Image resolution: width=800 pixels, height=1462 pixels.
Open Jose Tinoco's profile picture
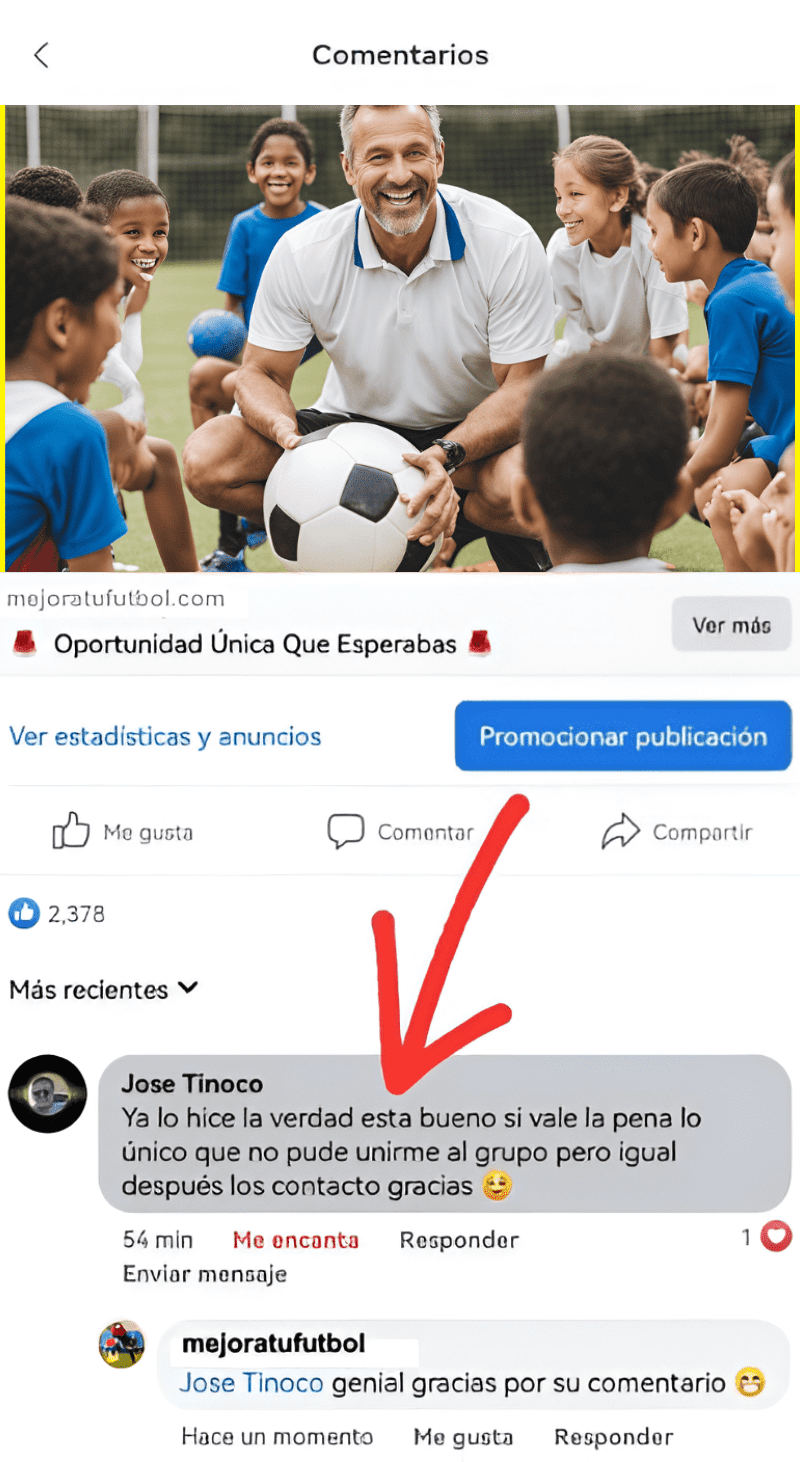(x=47, y=1093)
